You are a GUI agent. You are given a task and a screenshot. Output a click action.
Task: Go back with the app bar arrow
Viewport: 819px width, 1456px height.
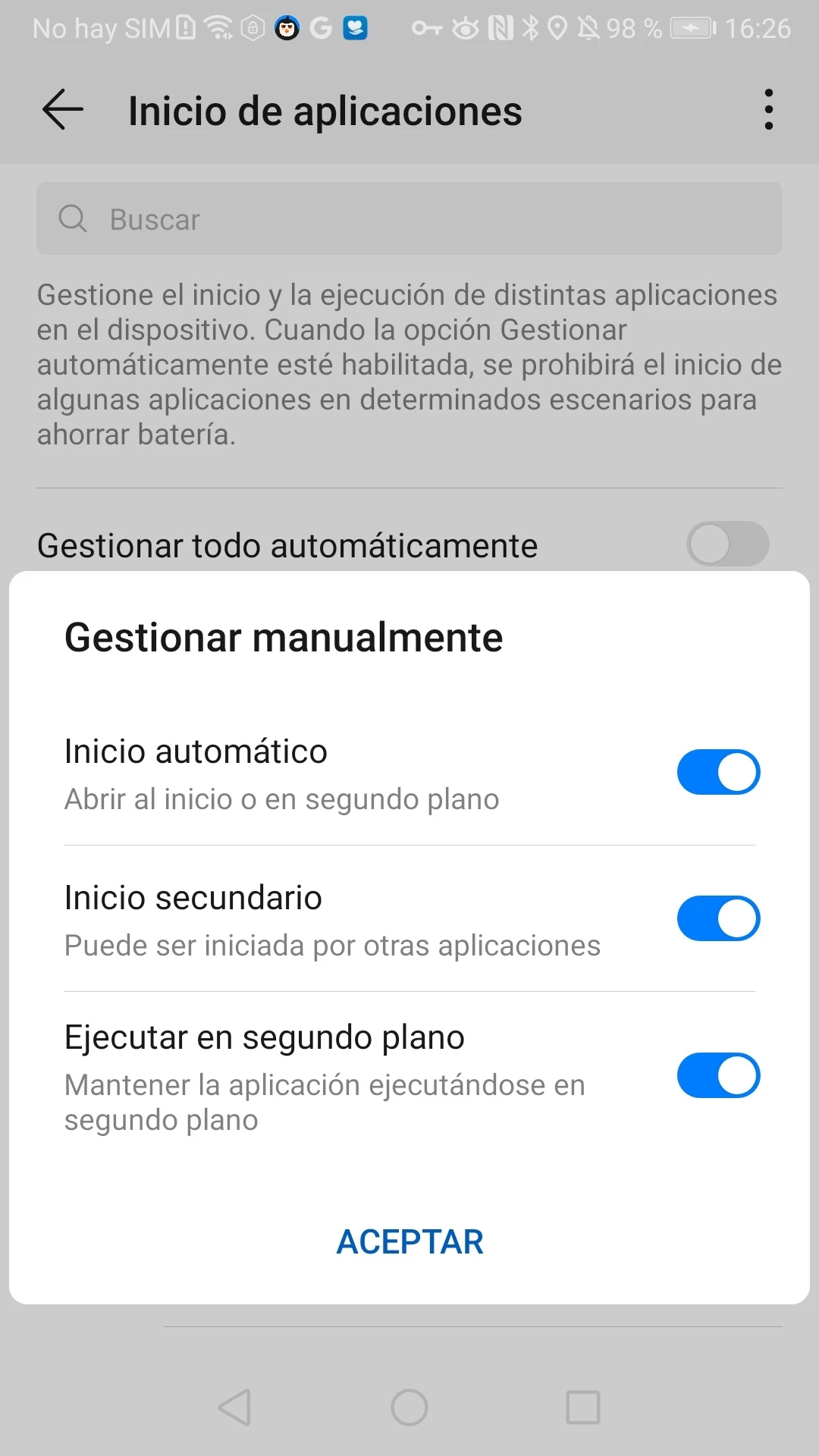[x=63, y=110]
